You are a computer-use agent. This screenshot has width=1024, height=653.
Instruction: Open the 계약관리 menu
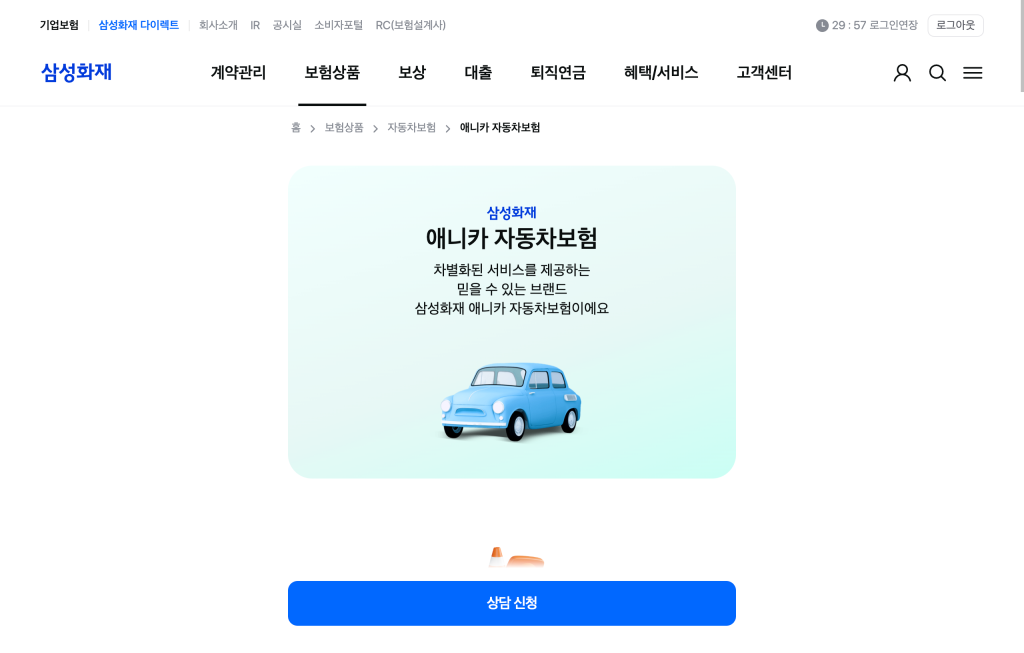238,73
